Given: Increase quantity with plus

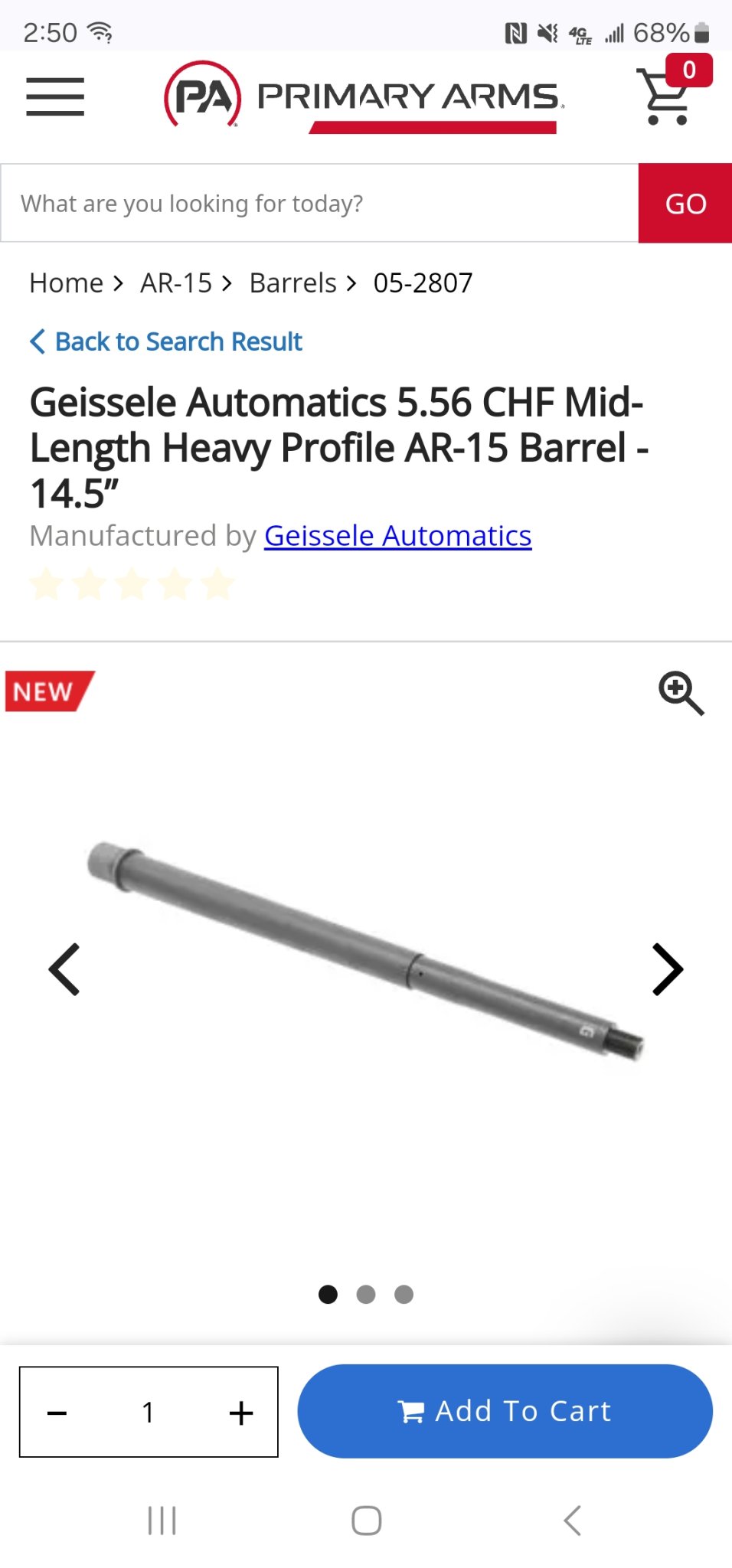Looking at the screenshot, I should (x=241, y=1413).
